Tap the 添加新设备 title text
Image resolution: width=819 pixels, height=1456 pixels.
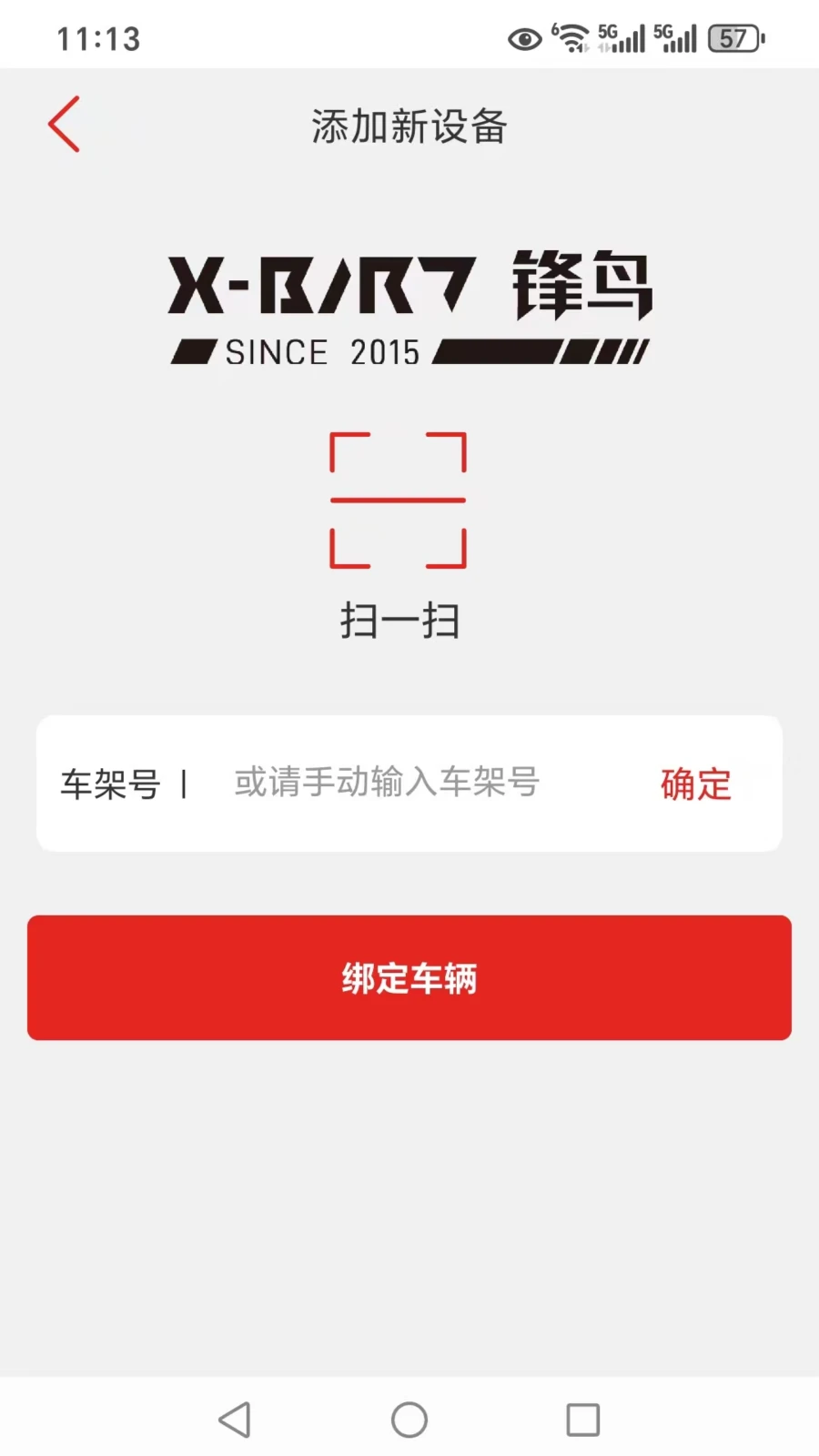point(409,126)
